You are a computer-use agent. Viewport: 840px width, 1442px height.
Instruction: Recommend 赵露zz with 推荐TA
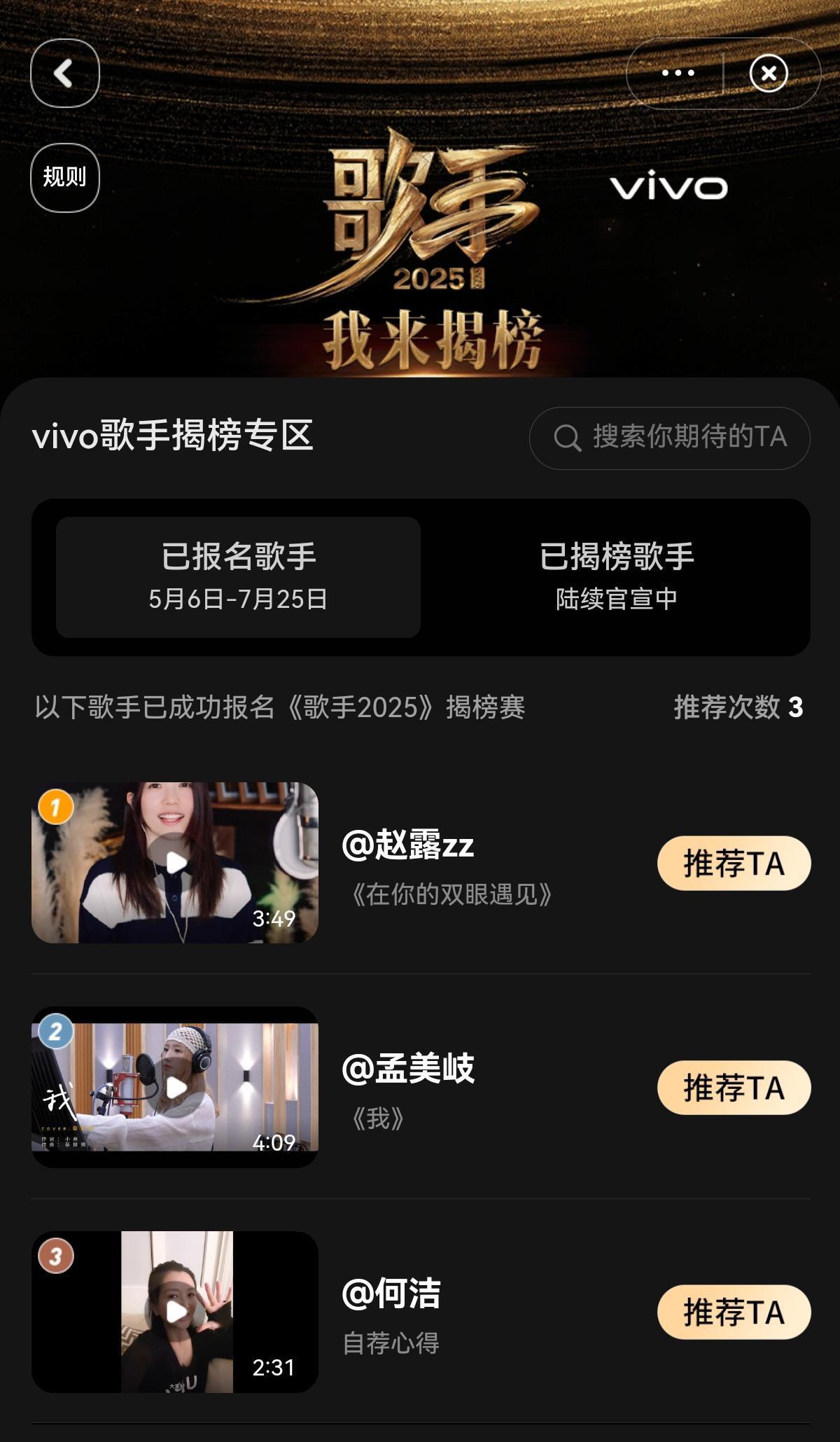734,863
